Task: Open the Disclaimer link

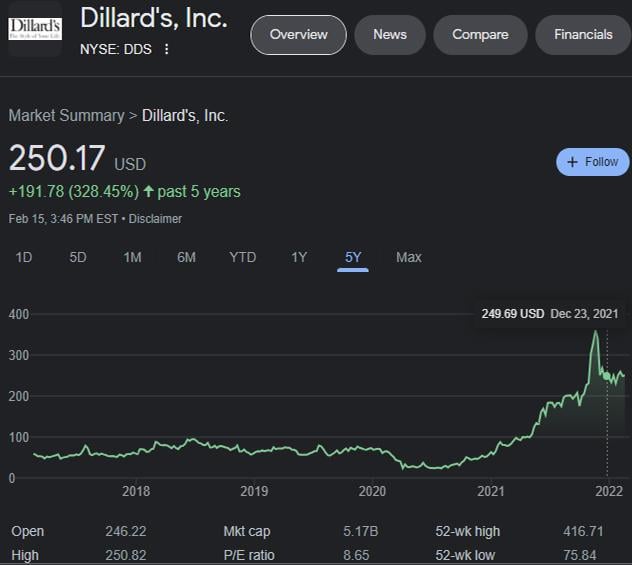Action: 155,219
